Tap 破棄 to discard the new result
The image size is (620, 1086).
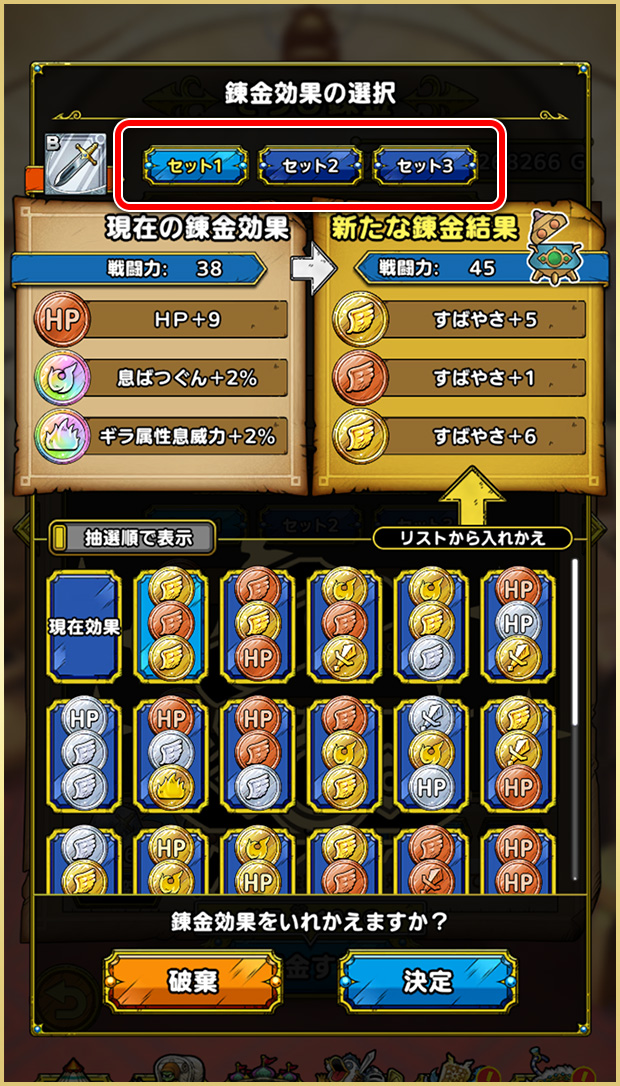coord(192,980)
